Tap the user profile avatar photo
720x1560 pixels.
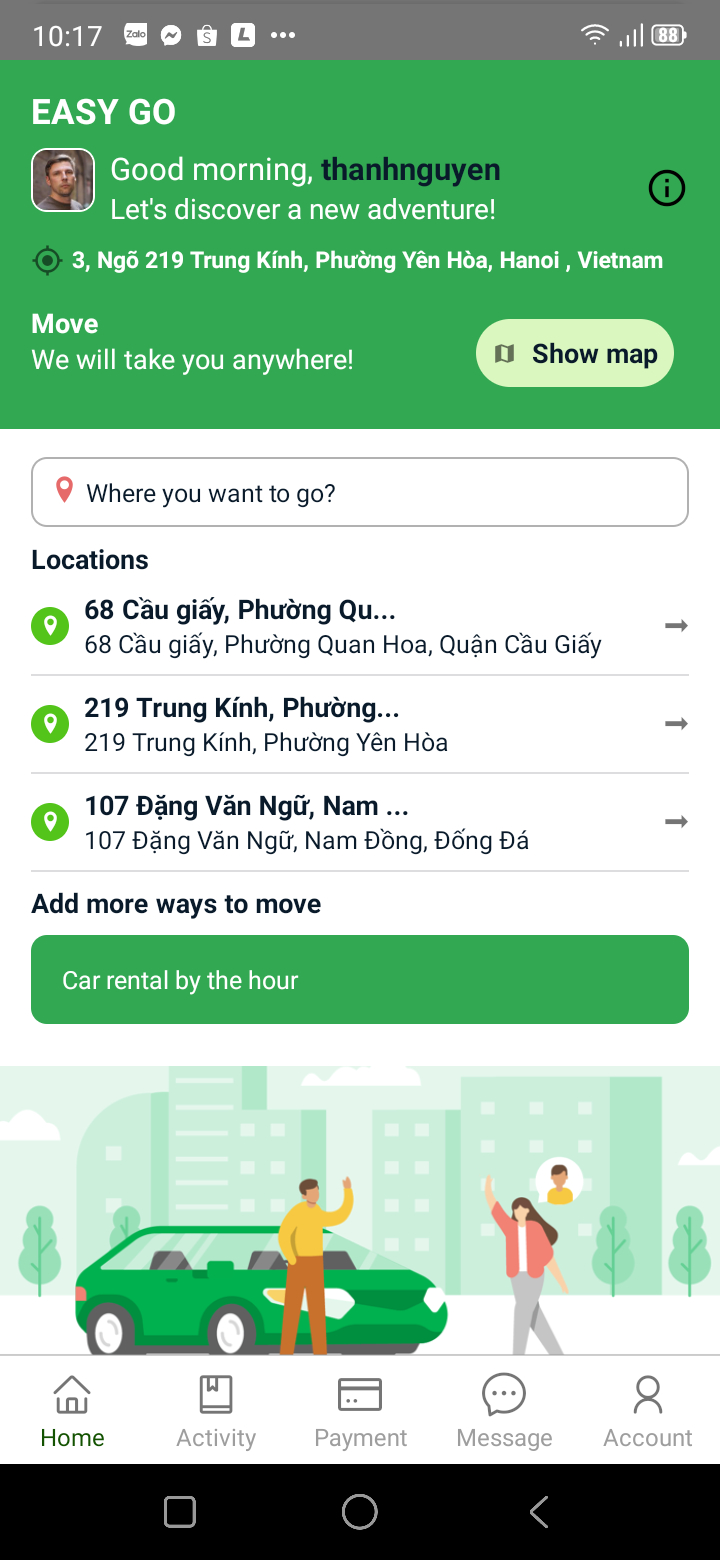(62, 180)
